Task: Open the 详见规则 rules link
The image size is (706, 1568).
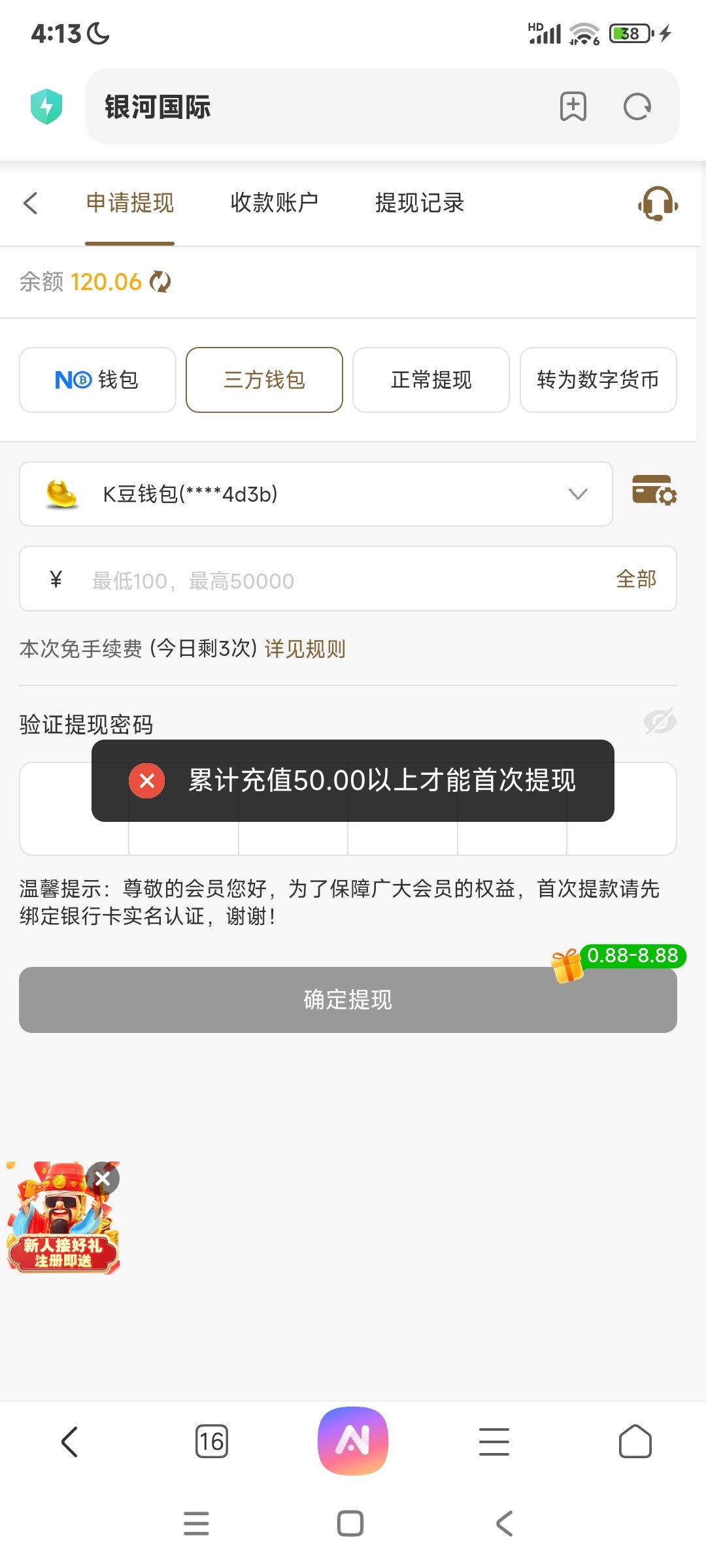Action: (x=305, y=649)
